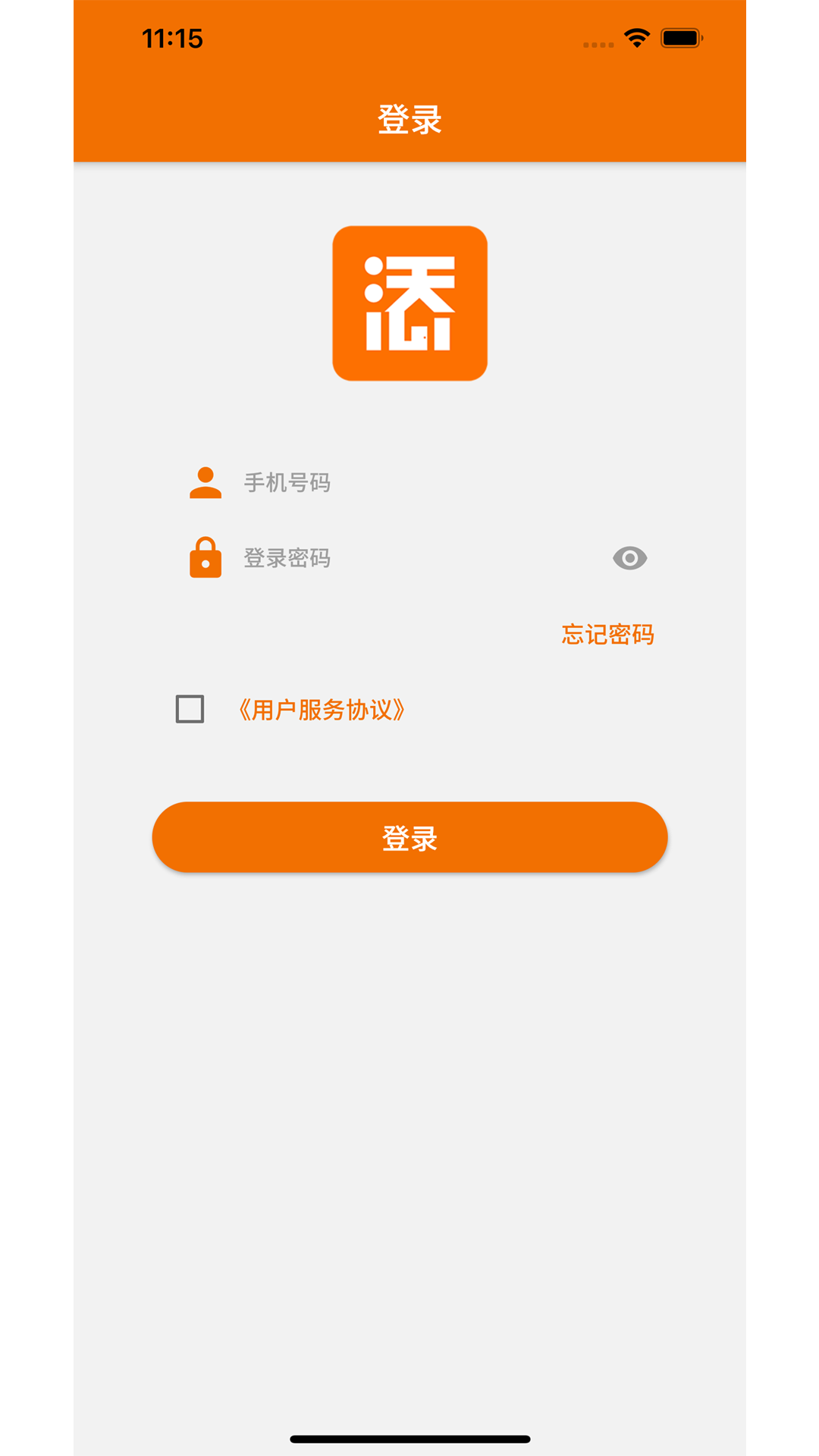
Task: Open the 忘记密码 forgot password link
Action: [x=607, y=634]
